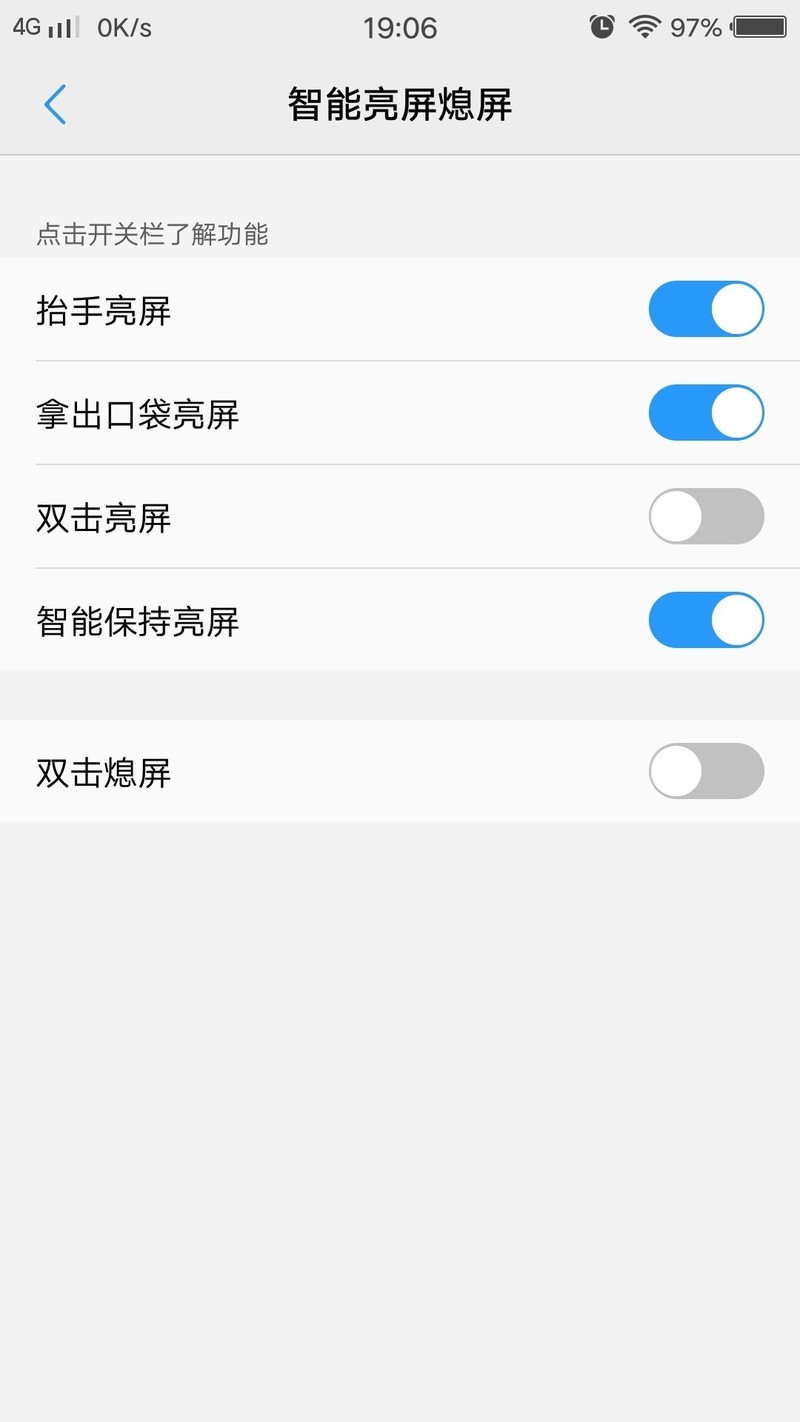Disable the 拿出口袋亮屏 toggle
The width and height of the screenshot is (800, 1422).
[x=706, y=413]
